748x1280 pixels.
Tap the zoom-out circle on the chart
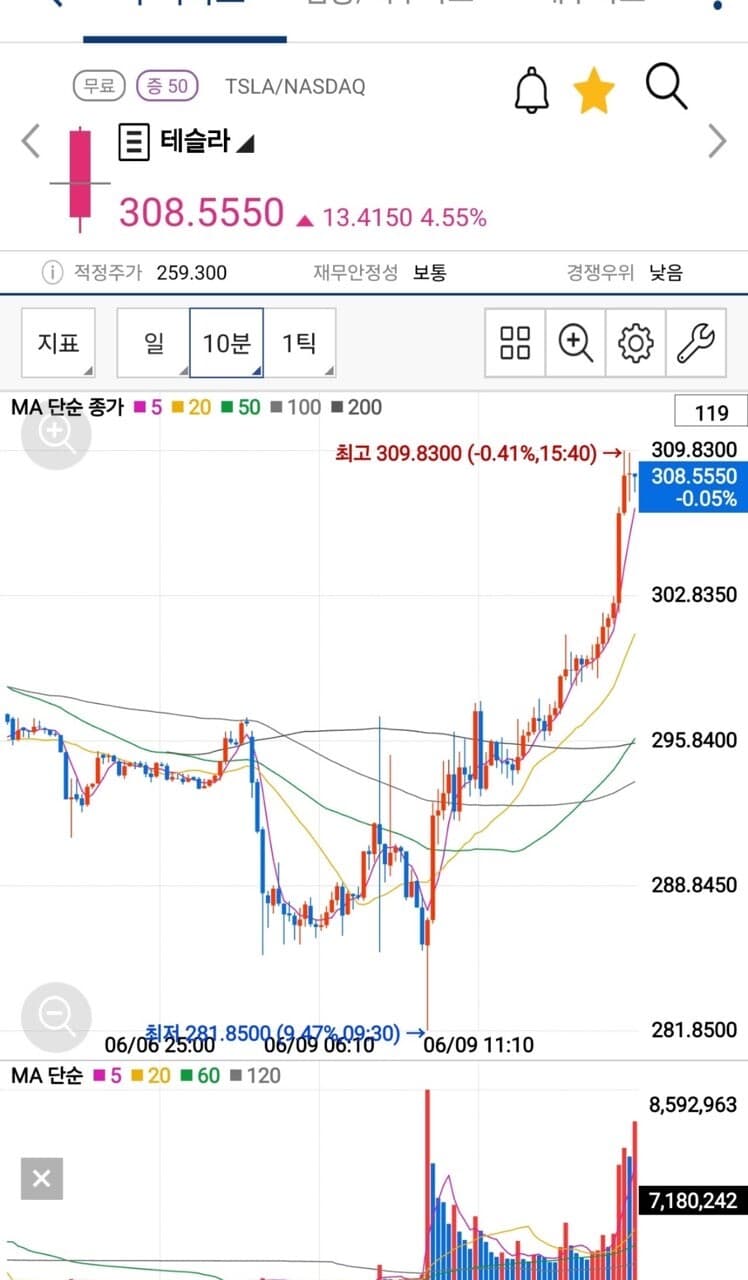coord(56,1017)
